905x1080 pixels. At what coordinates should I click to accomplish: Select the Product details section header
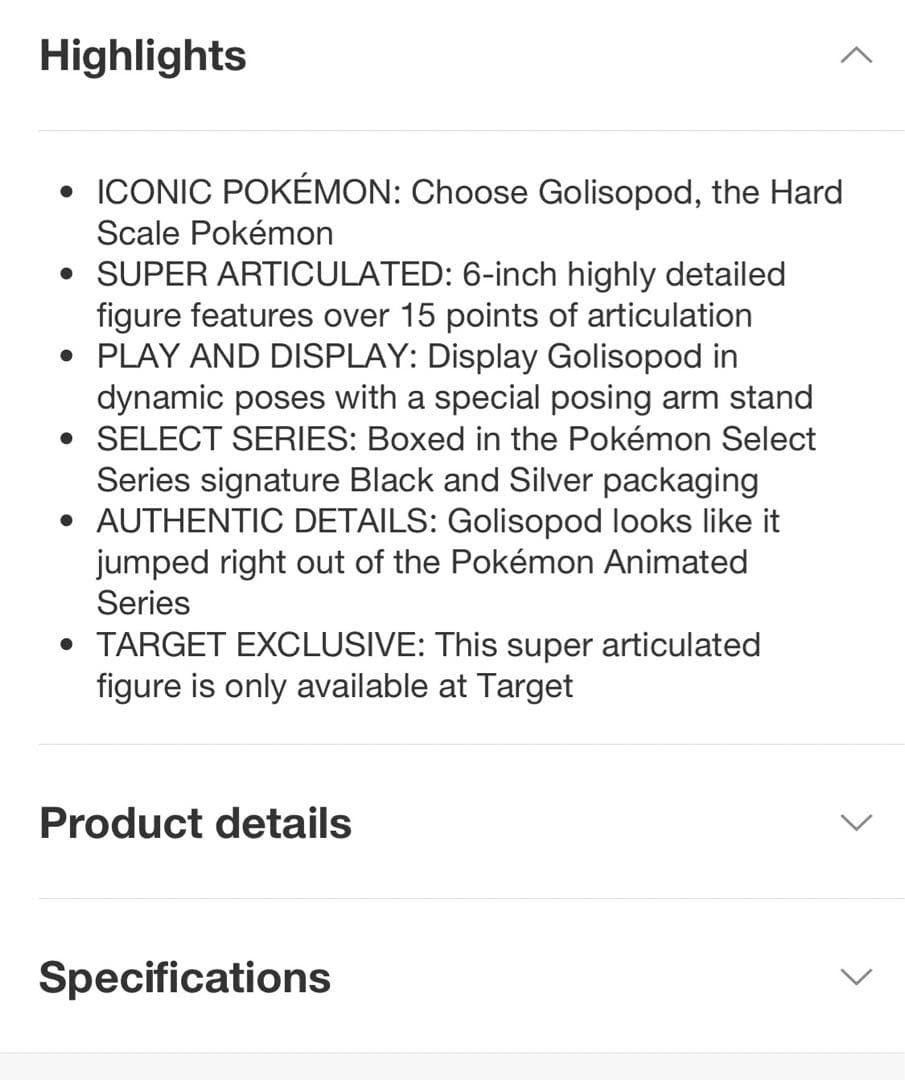pos(195,822)
